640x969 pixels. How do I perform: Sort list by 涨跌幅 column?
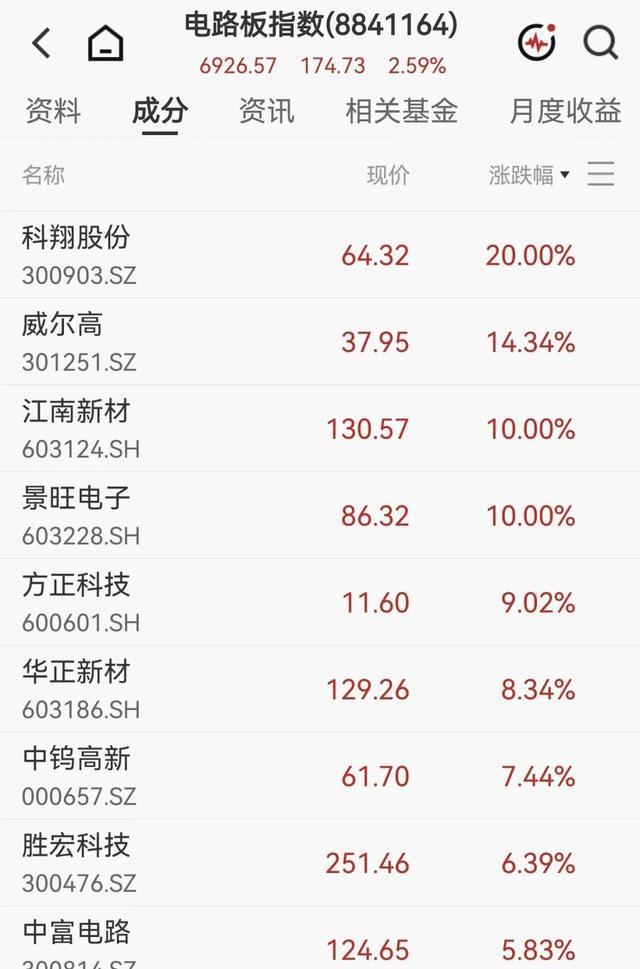coord(529,176)
